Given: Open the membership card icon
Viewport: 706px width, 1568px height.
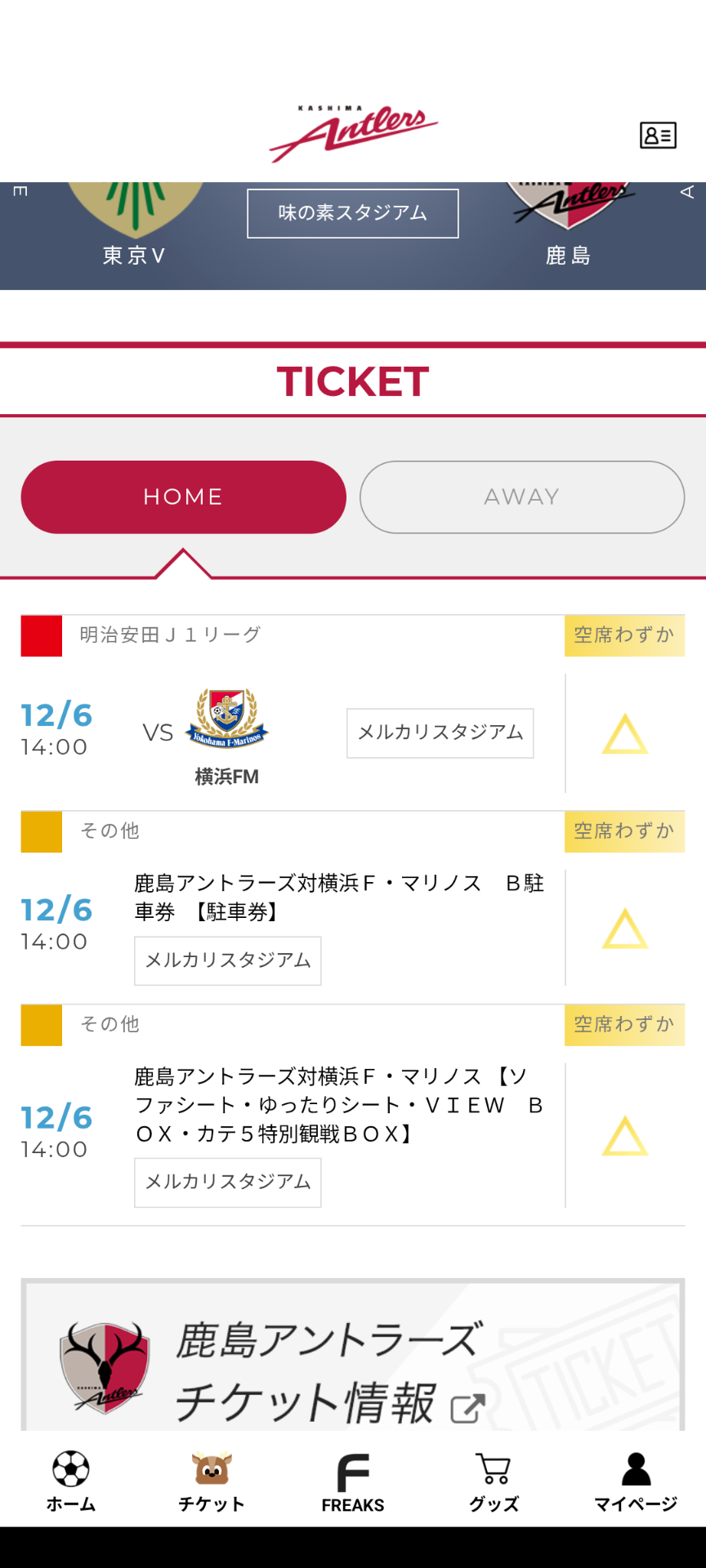Looking at the screenshot, I should [x=657, y=135].
